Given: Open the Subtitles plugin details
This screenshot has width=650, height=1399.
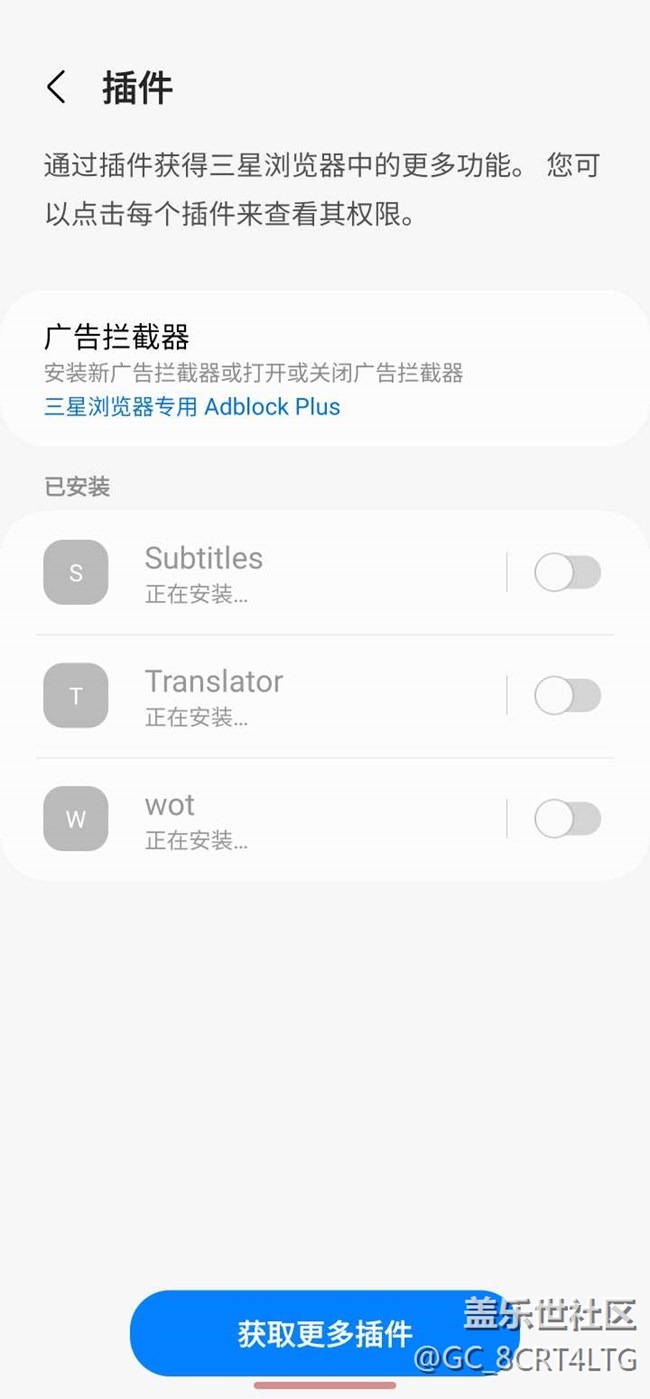Looking at the screenshot, I should point(270,573).
